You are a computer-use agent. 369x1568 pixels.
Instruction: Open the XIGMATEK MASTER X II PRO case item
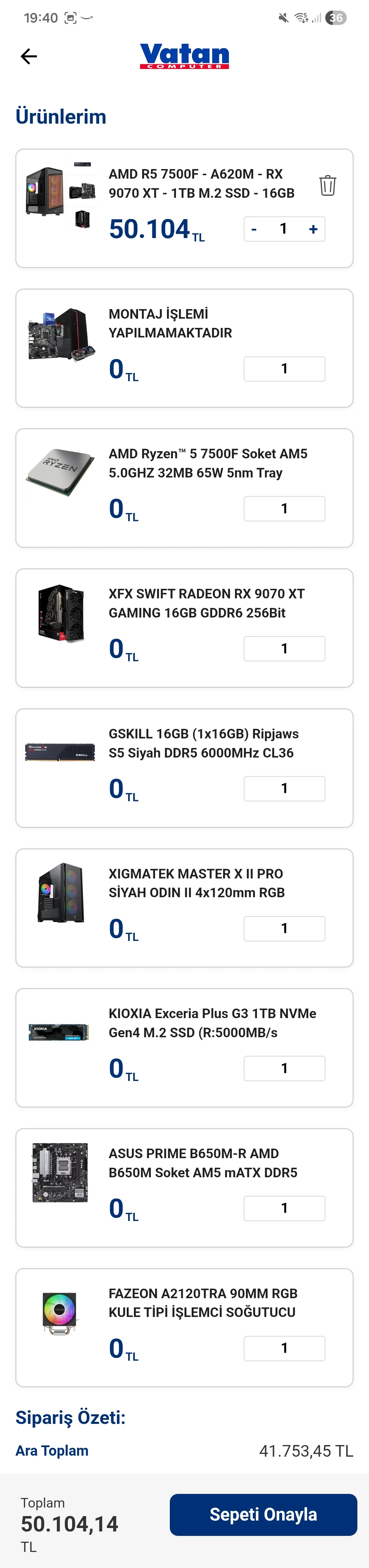[196, 883]
